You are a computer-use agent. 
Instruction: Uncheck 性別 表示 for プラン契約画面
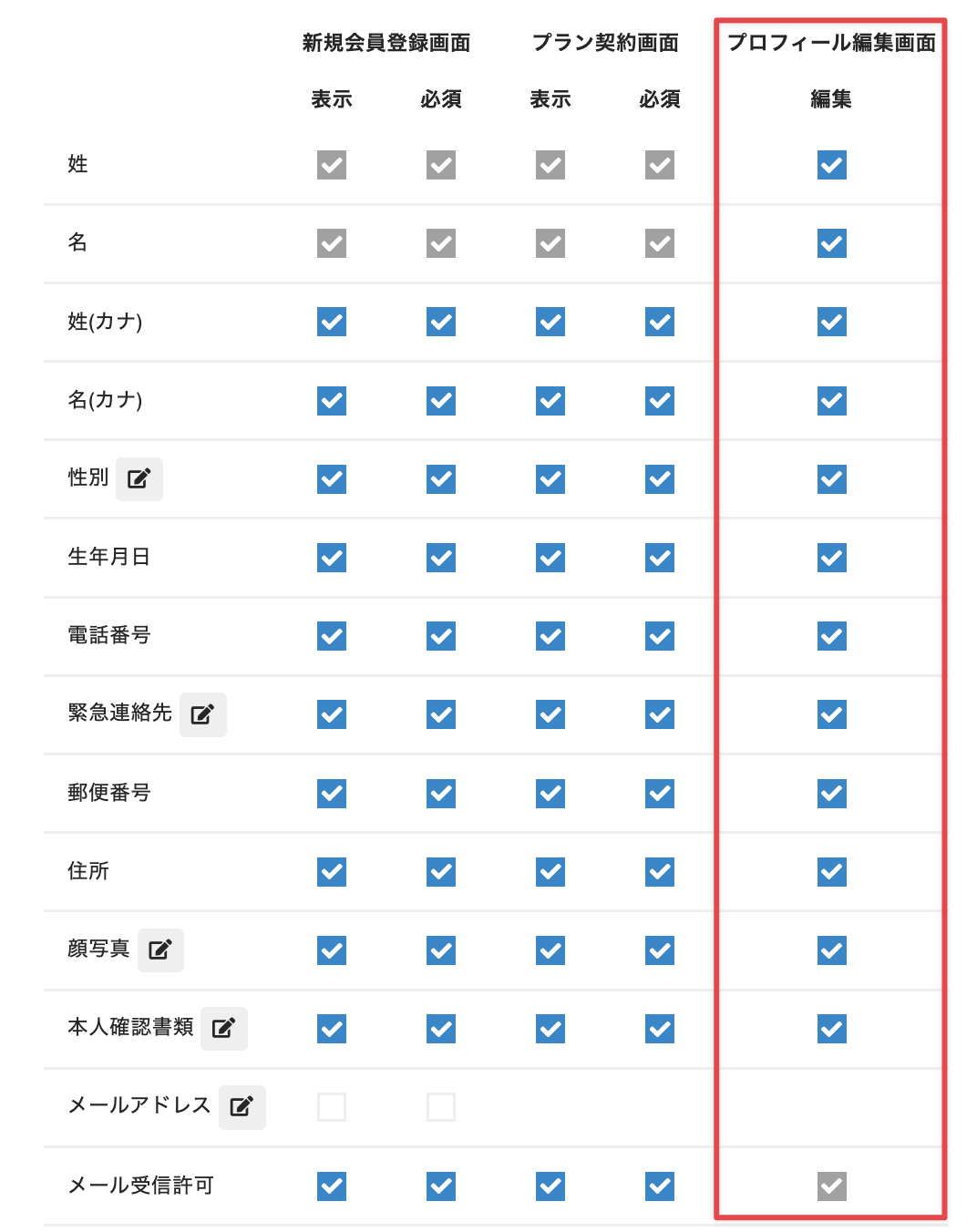tap(550, 479)
